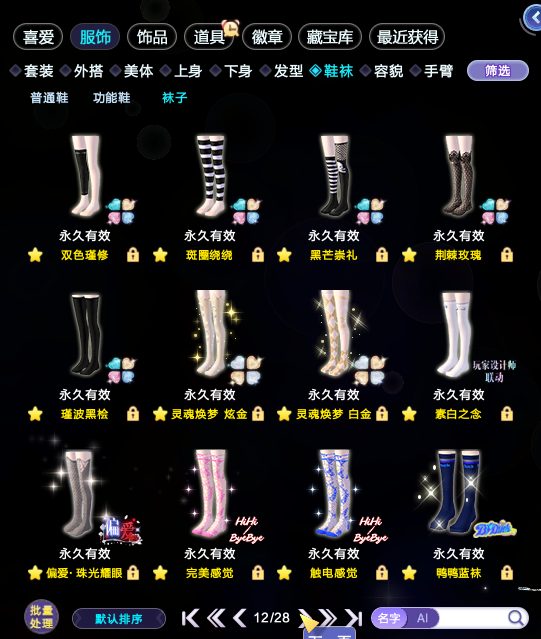Switch to the 最近获得 tab

(x=407, y=37)
